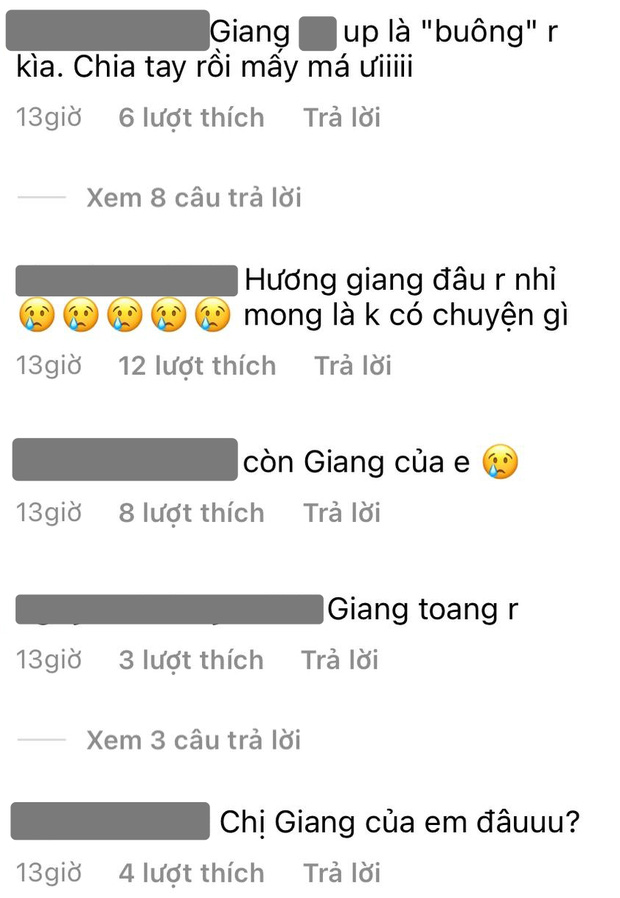Reply to "Chị Giang của em đâuuu?"
Screen dimensions: 620x898
pos(342,873)
